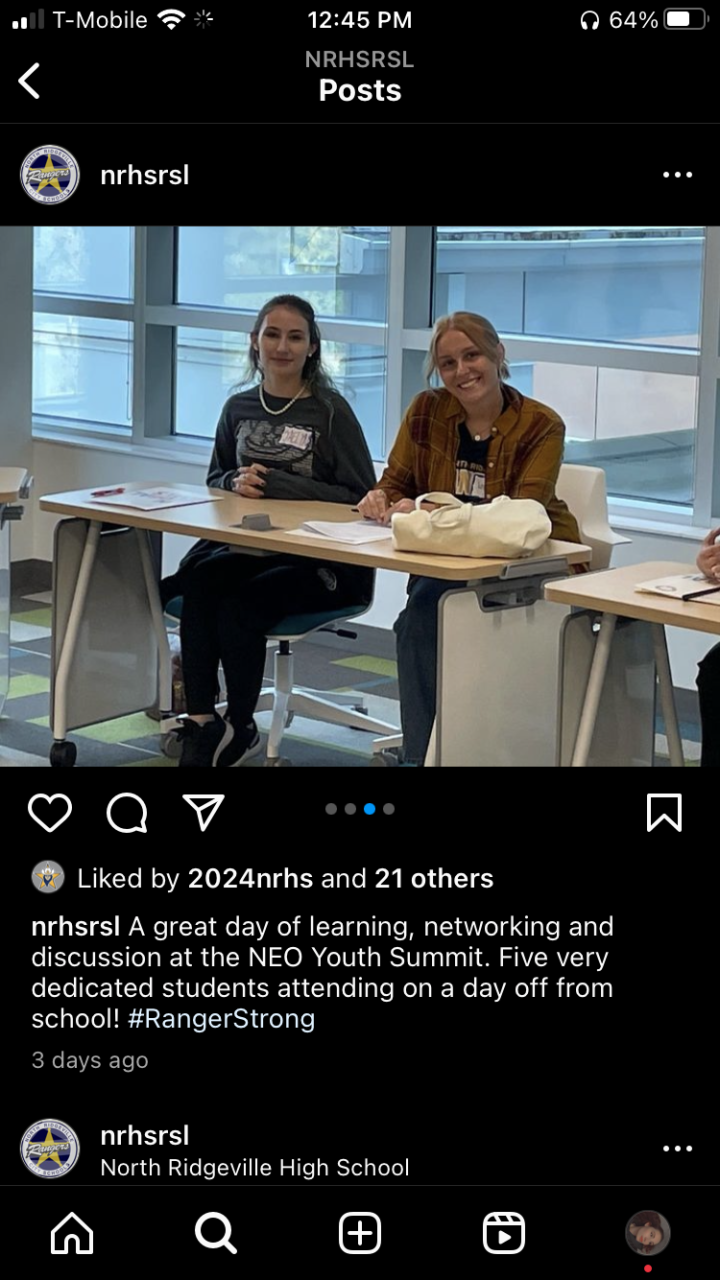
Task: View the post photo in the carousel
Action: click(360, 495)
